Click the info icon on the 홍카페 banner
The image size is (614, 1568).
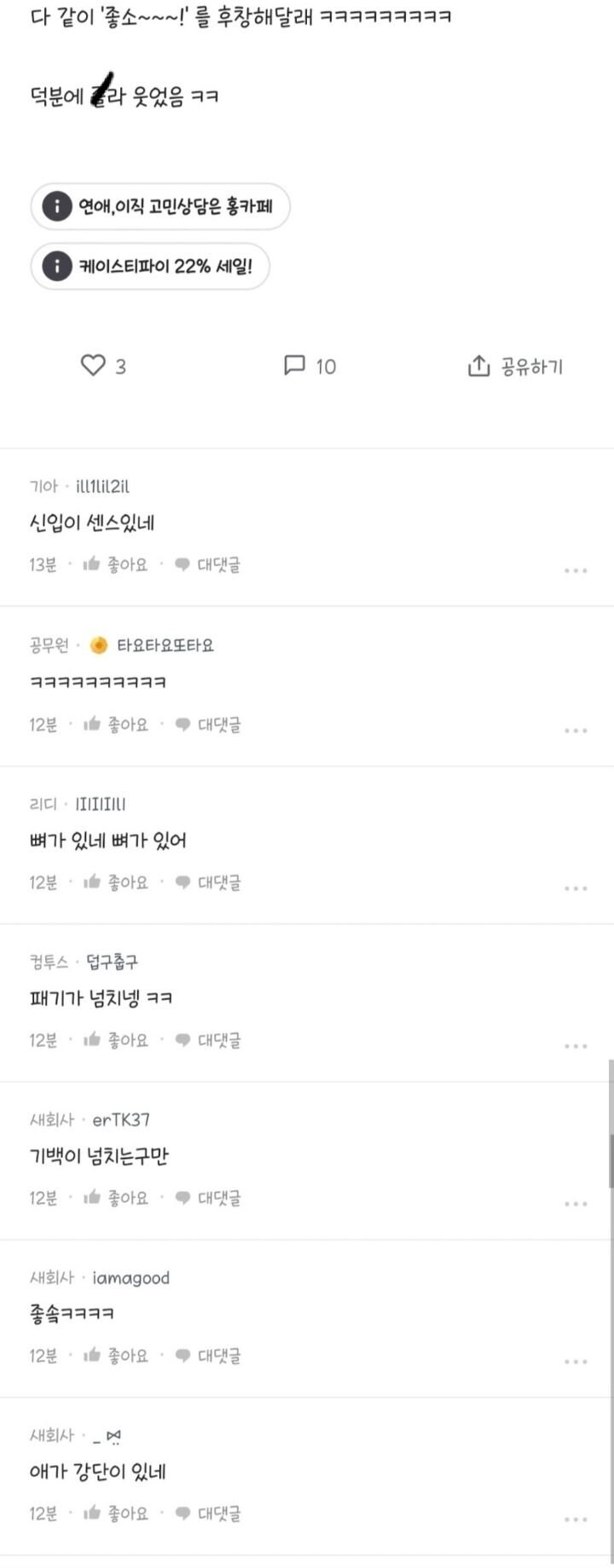click(x=55, y=206)
